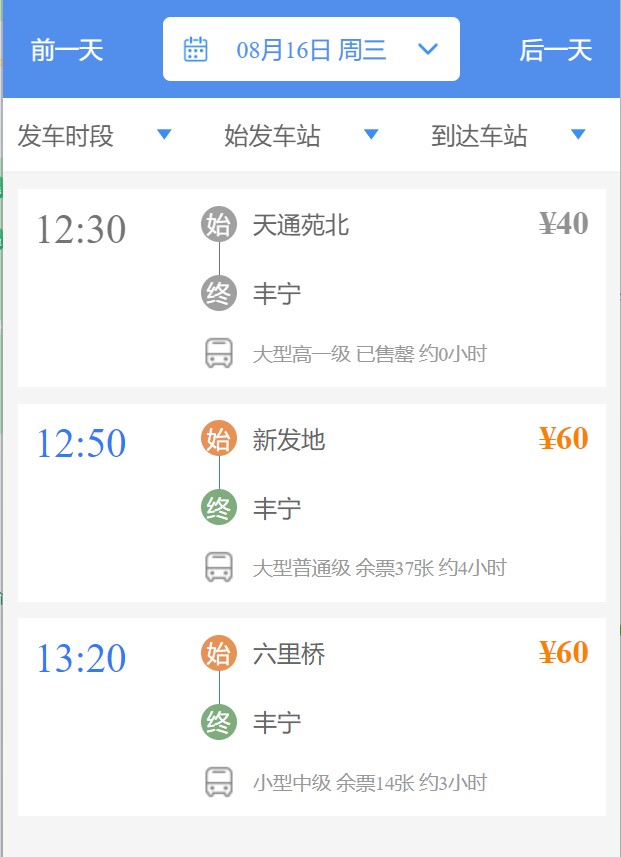Expand the 始发车站 filter
The width and height of the screenshot is (621, 857).
coord(301,136)
